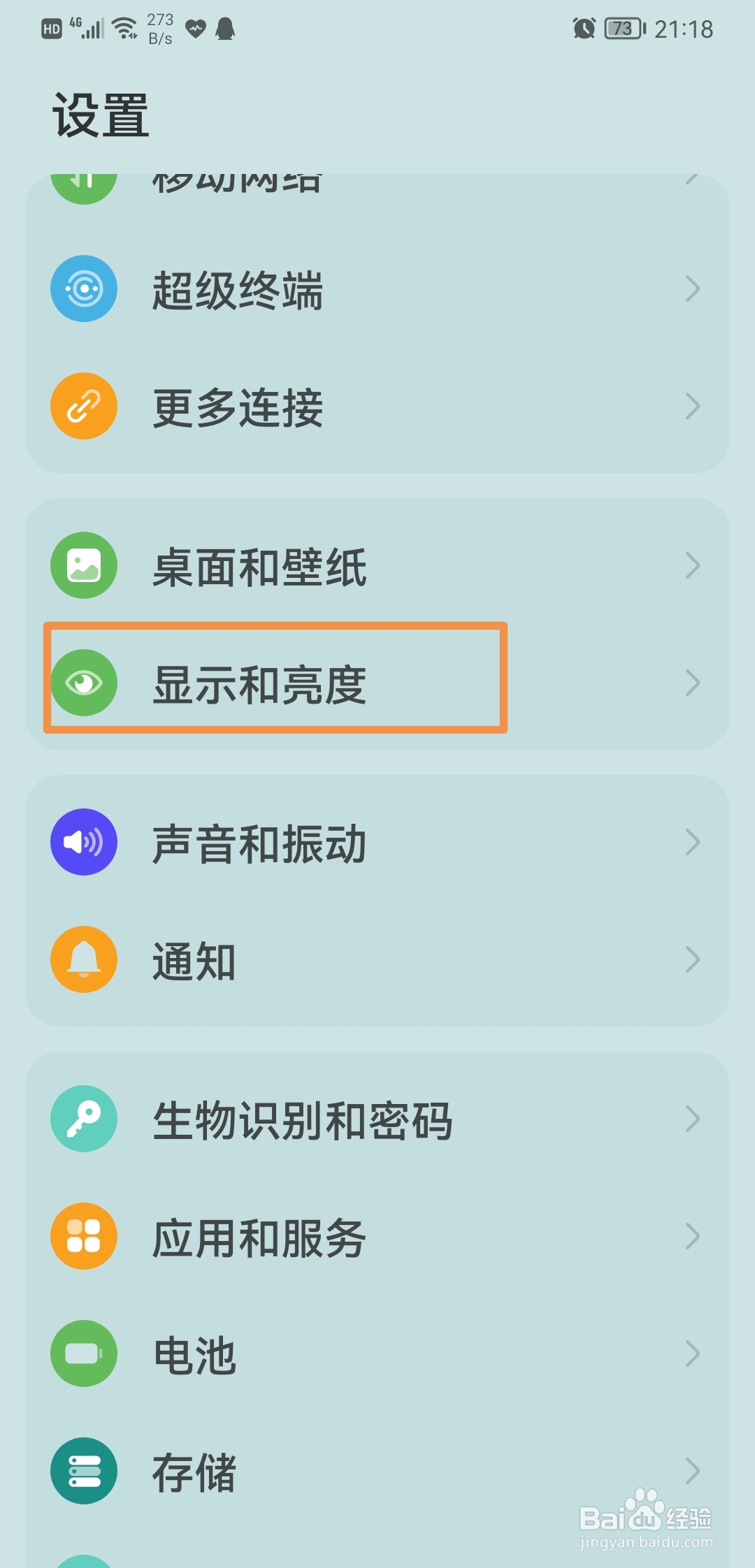Check the battery level indicator showing 73

[x=621, y=29]
